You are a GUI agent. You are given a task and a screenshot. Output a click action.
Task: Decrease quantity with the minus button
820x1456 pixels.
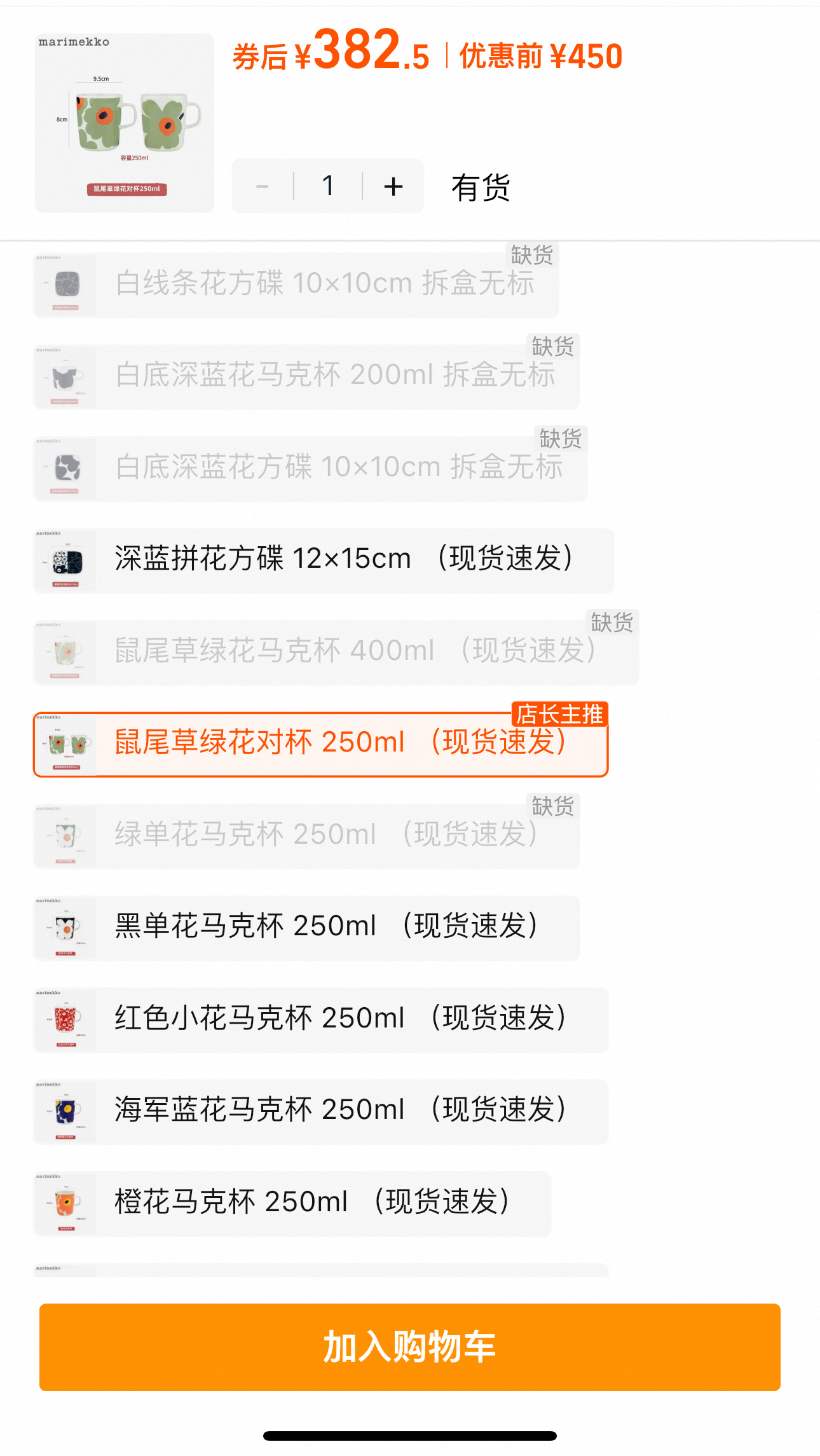[x=262, y=186]
